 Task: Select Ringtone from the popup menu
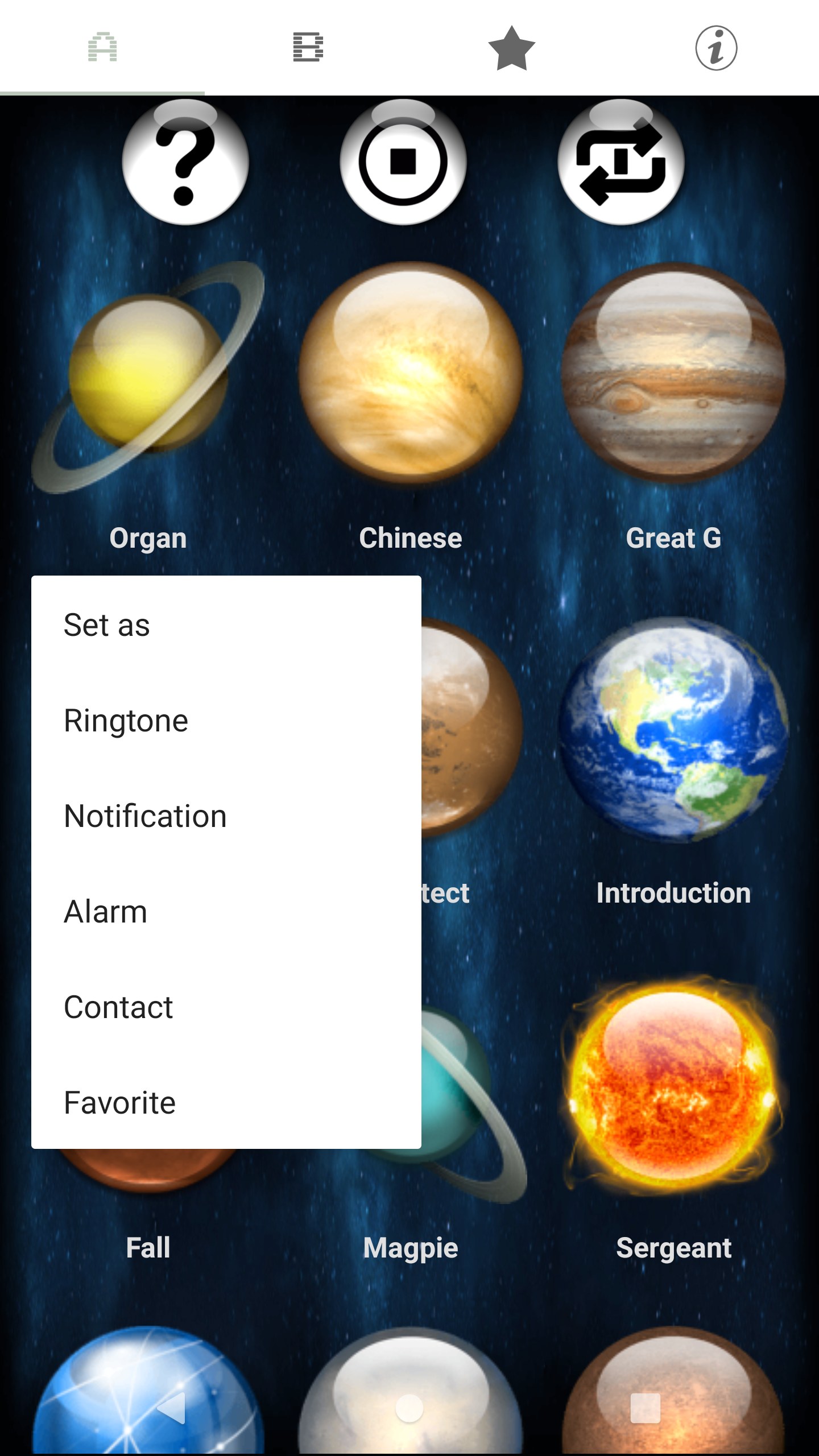[126, 721]
